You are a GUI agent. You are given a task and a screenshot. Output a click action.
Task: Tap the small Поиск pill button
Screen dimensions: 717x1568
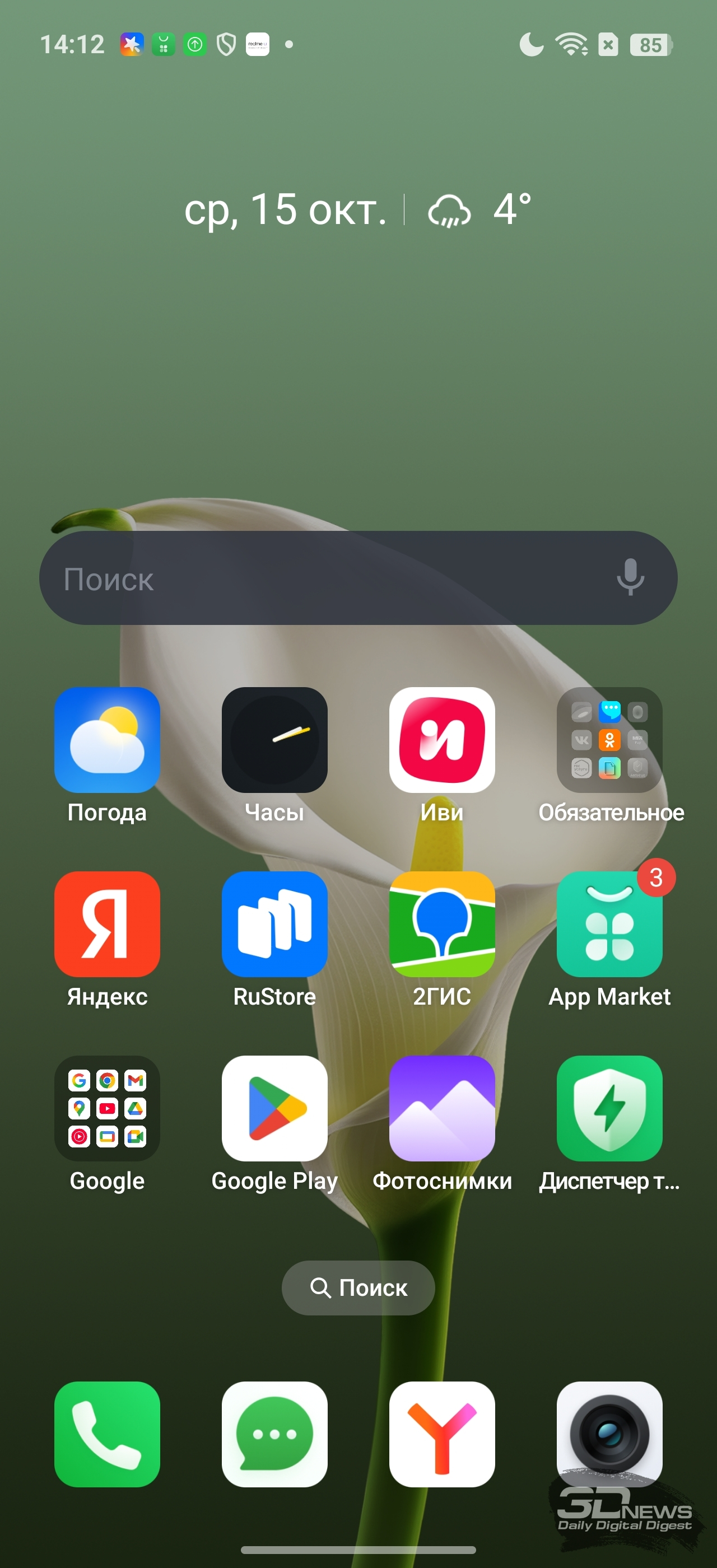click(x=358, y=1287)
